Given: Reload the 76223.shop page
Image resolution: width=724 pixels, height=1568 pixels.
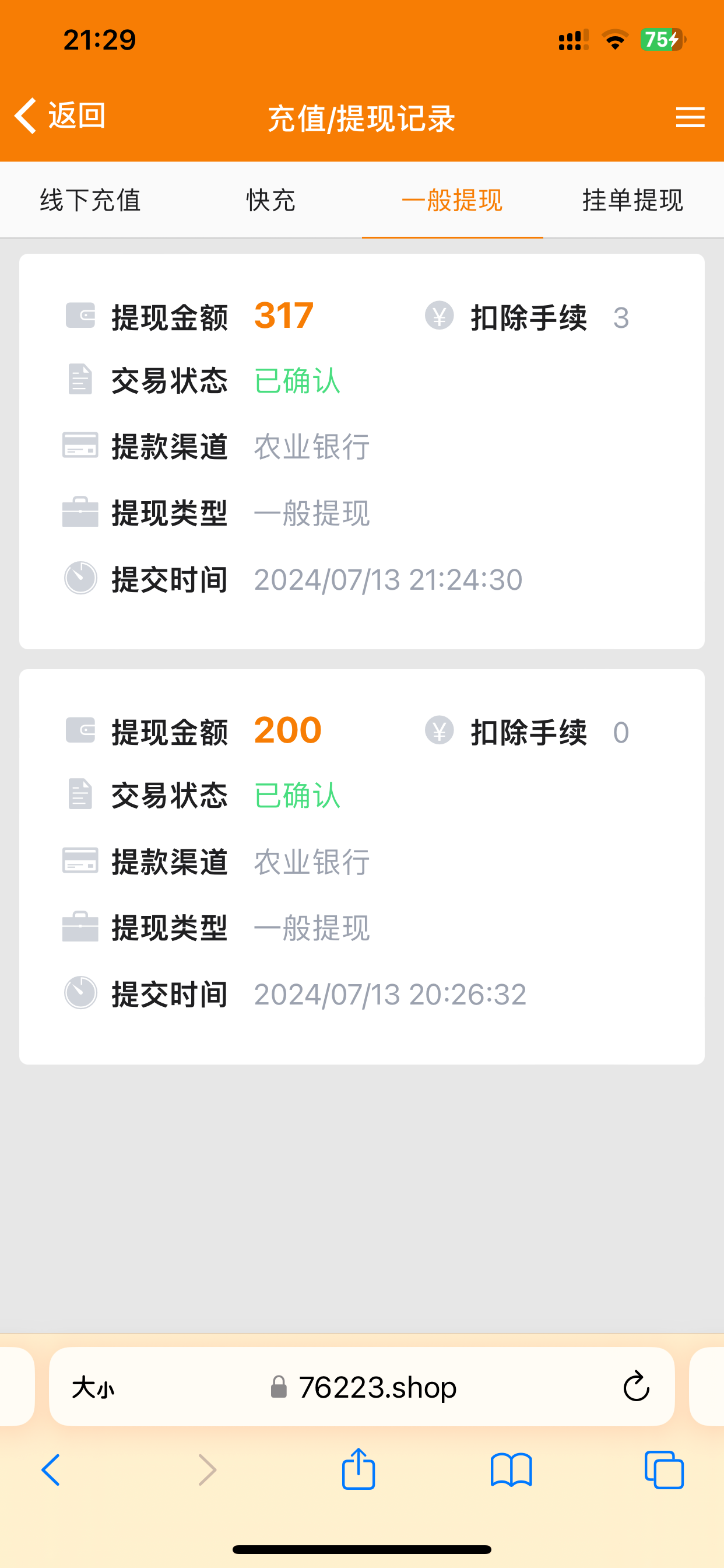Looking at the screenshot, I should coord(637,1387).
